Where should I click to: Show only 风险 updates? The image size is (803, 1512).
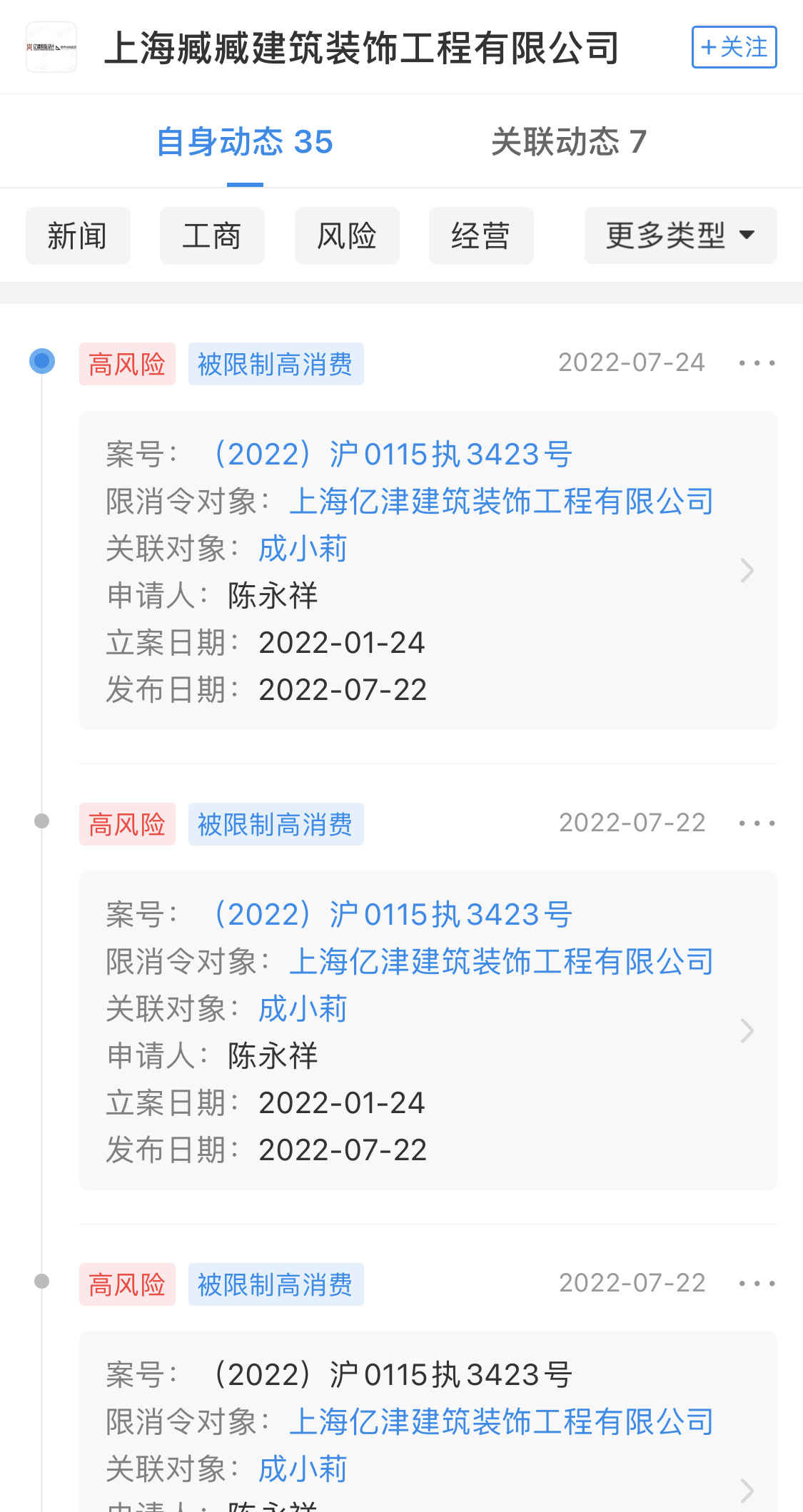point(347,236)
